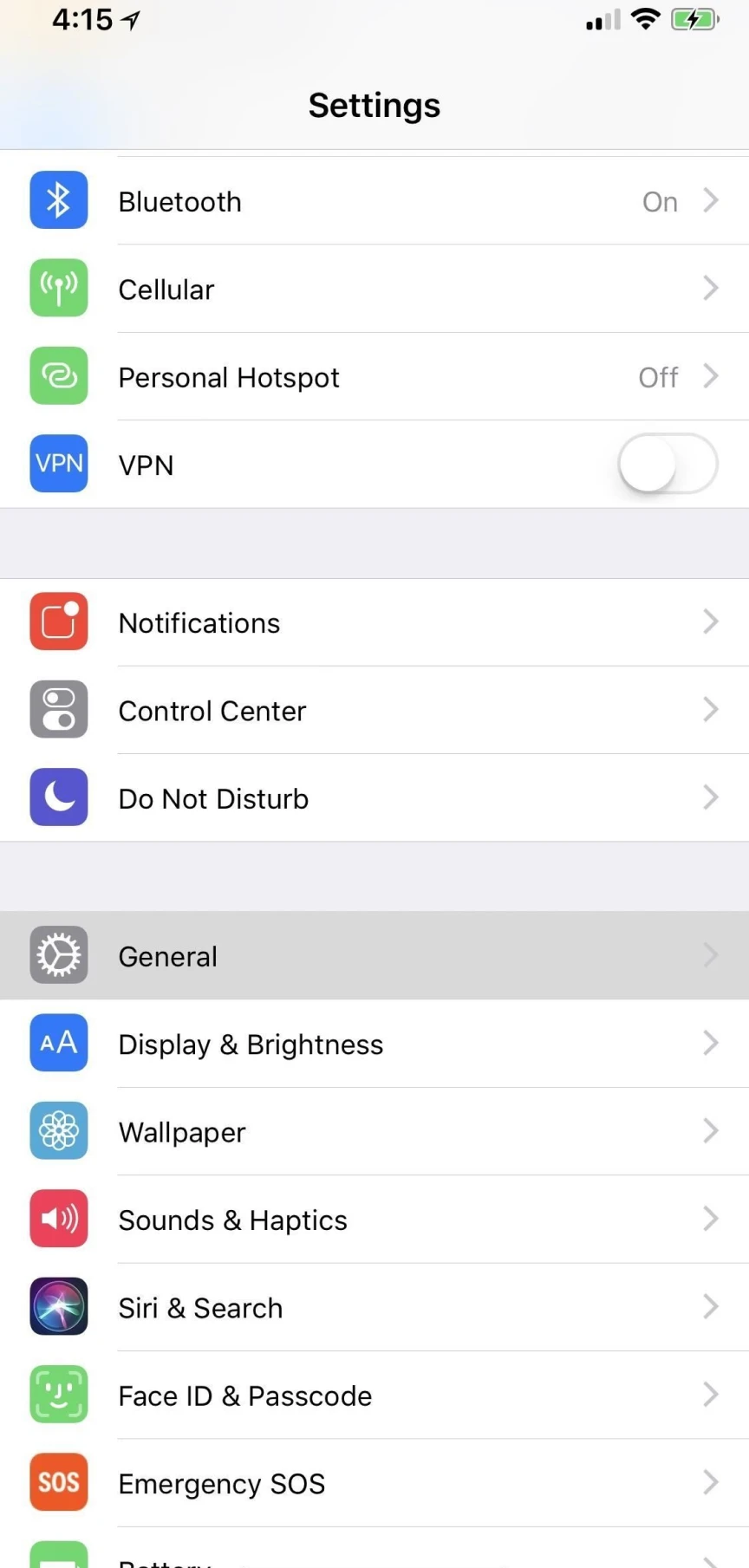Enable the VPN toggle switch
Screen dimensions: 749x1568
(x=666, y=464)
